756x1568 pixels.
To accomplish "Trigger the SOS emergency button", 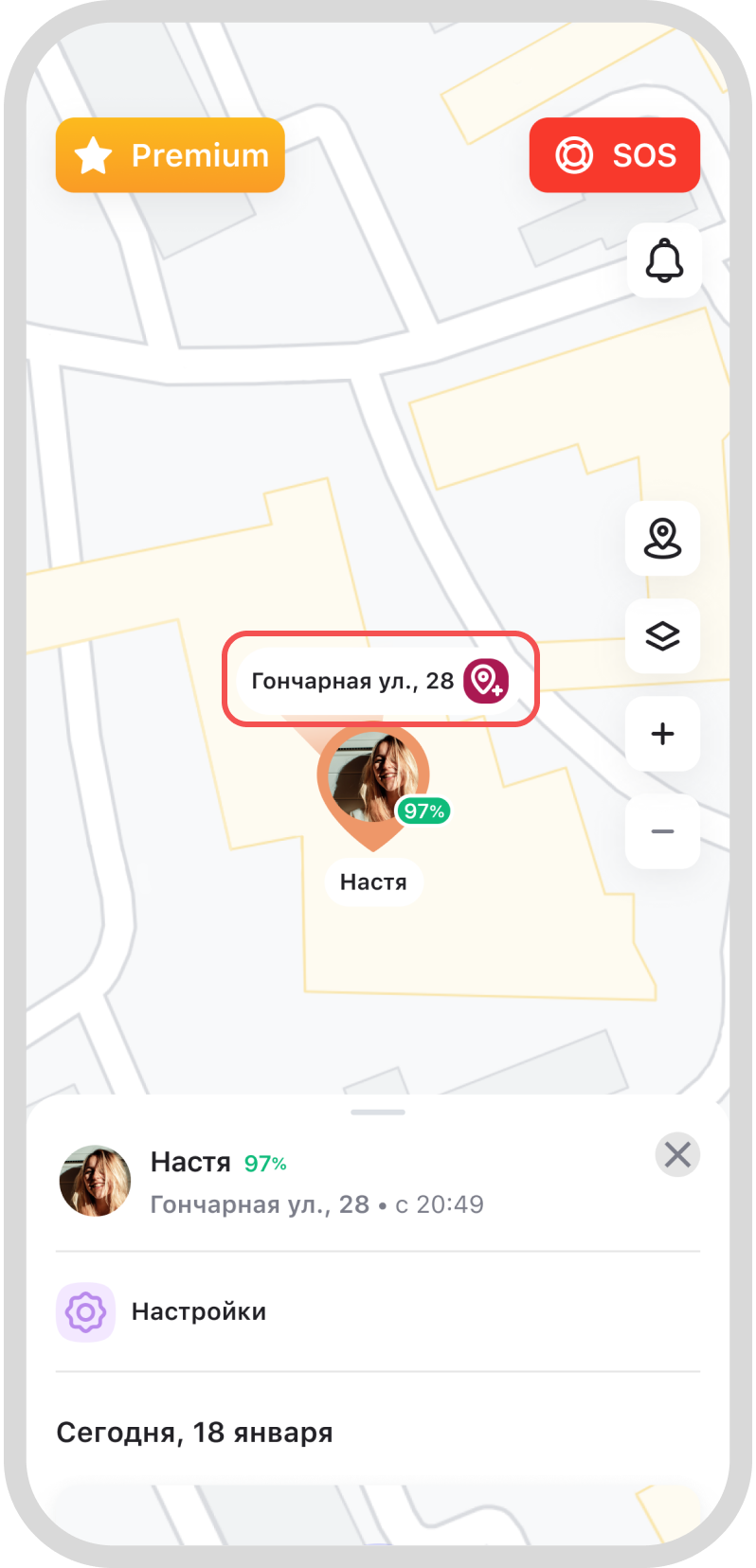I will click(x=614, y=155).
